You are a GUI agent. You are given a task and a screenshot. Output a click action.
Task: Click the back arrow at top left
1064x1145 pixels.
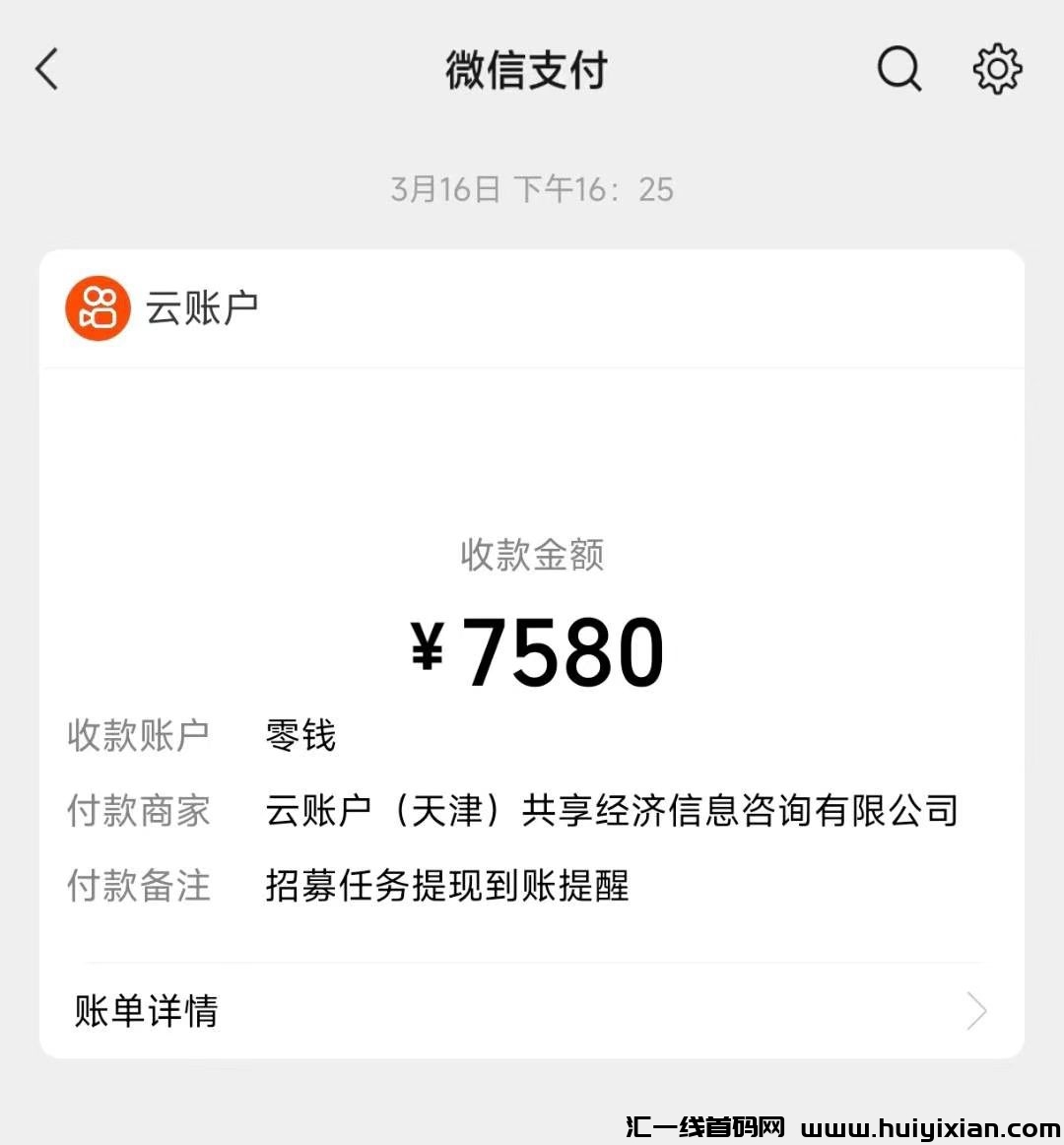46,69
